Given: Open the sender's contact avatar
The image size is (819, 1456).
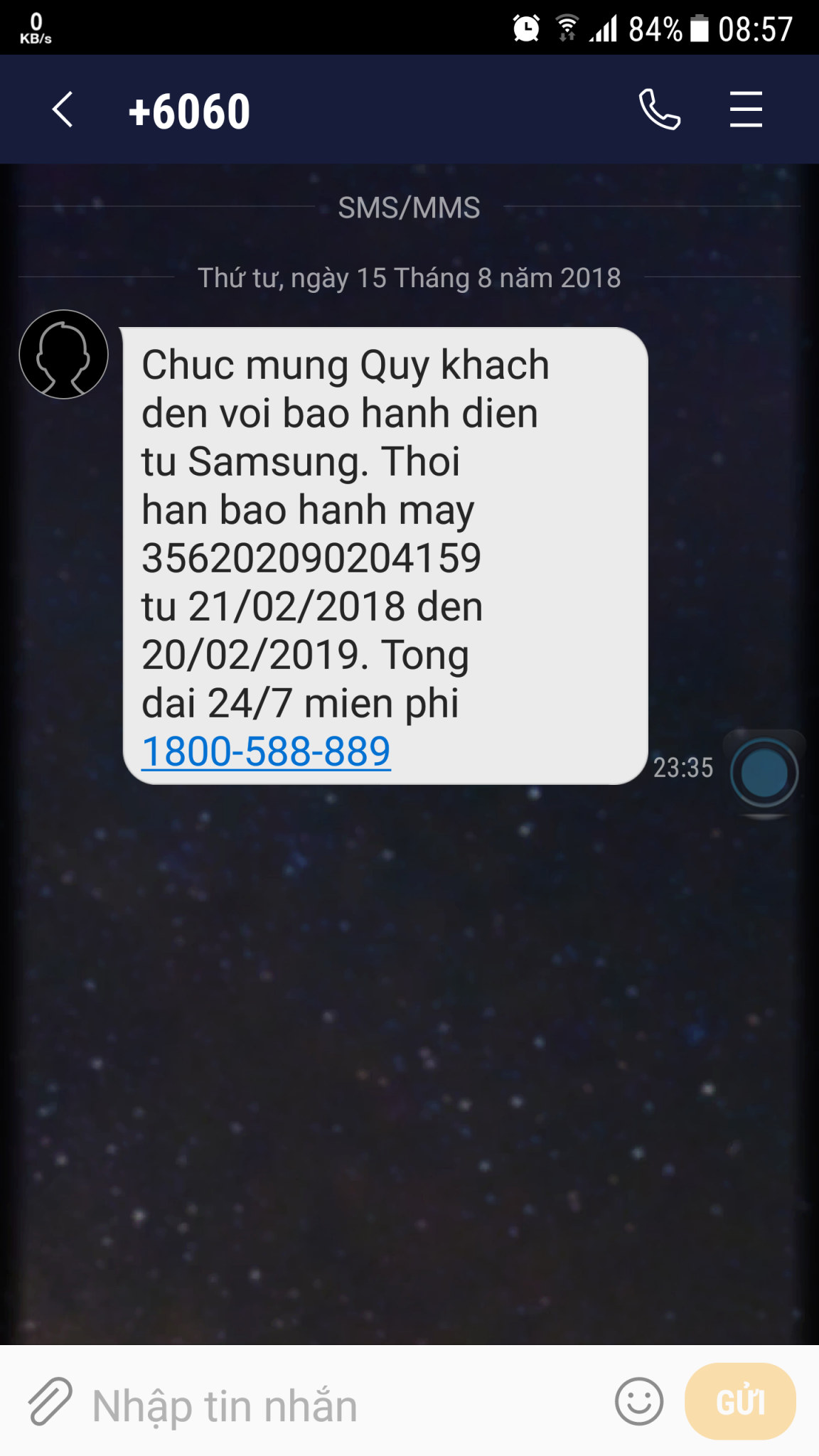Looking at the screenshot, I should 64,354.
